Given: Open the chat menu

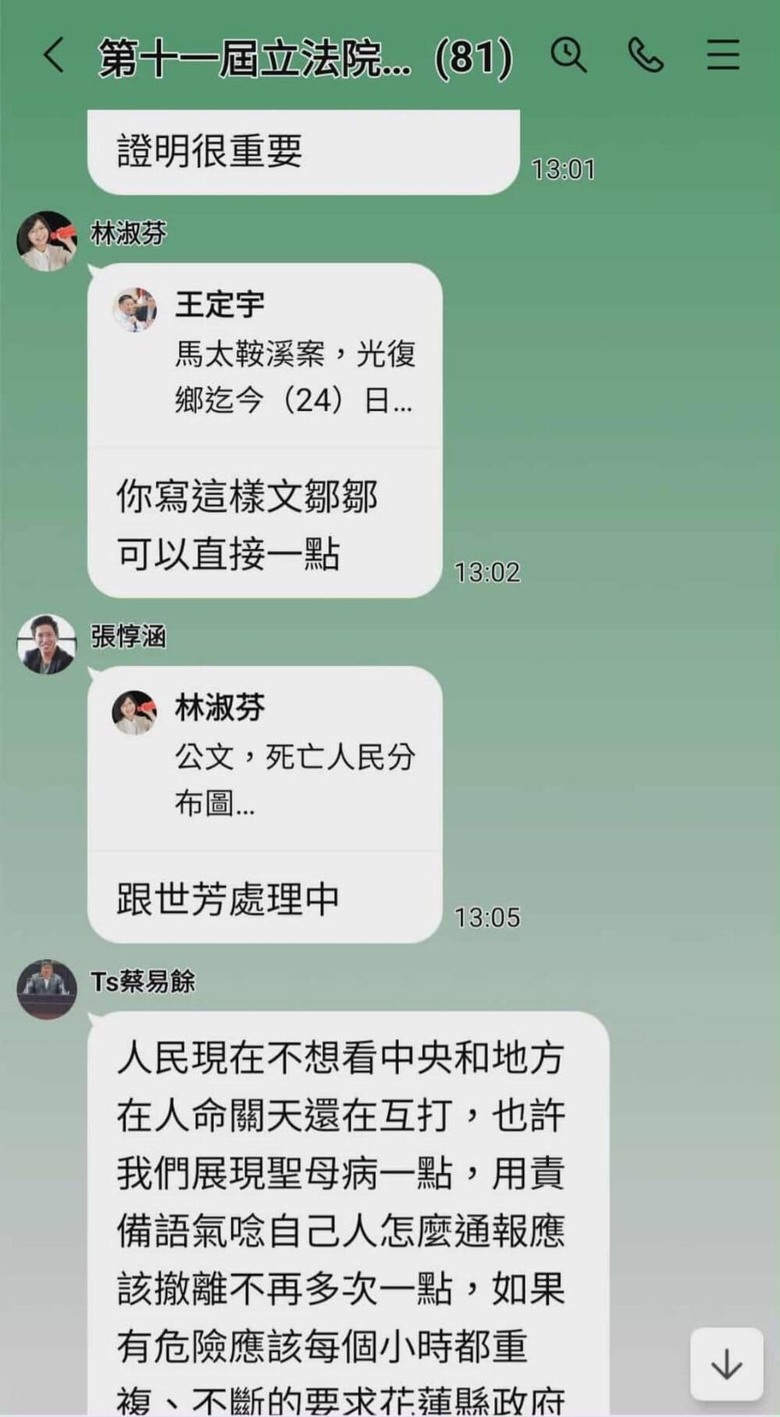Looking at the screenshot, I should [x=723, y=56].
